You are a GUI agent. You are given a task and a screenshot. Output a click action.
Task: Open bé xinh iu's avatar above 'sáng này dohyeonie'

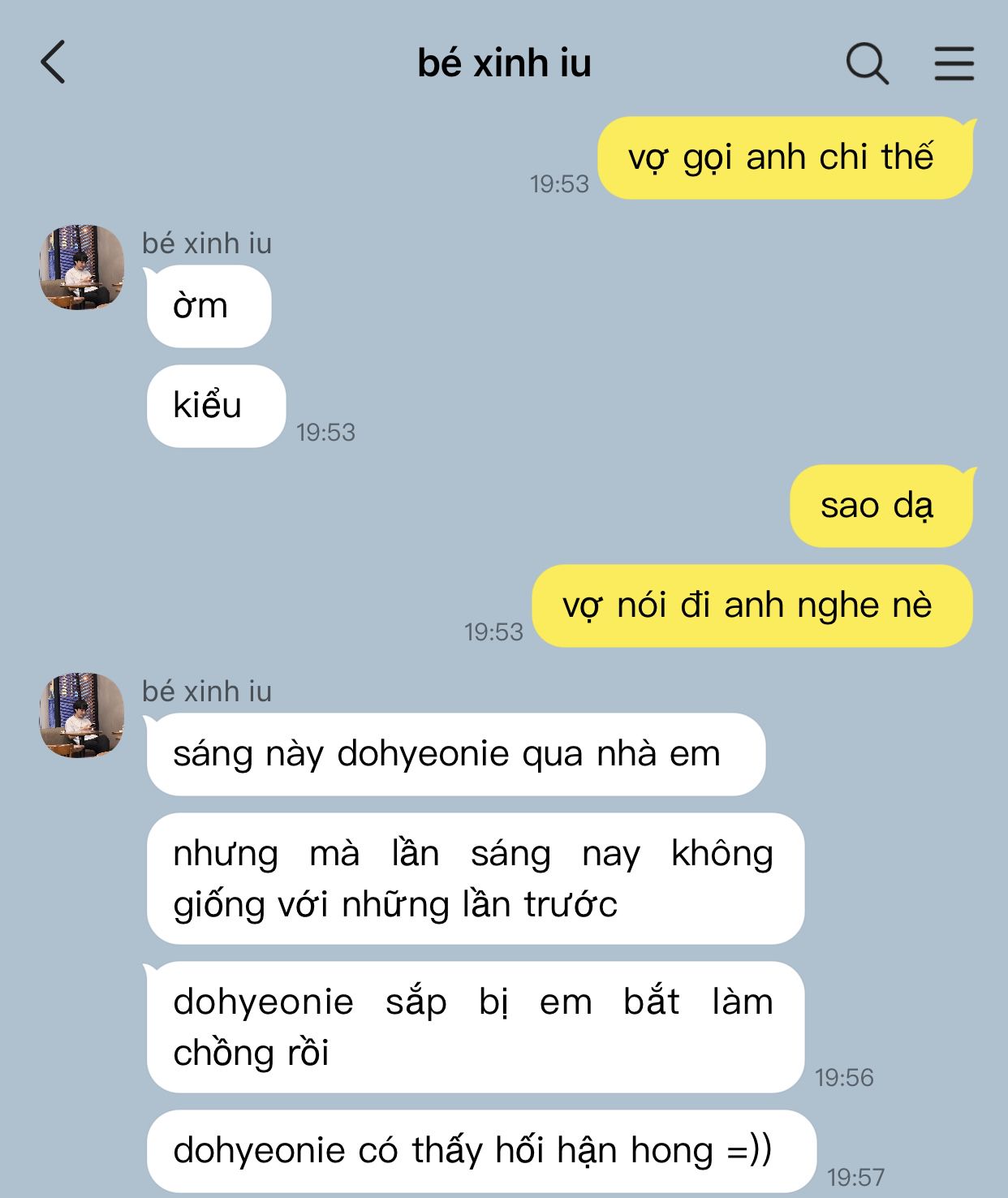[x=82, y=716]
